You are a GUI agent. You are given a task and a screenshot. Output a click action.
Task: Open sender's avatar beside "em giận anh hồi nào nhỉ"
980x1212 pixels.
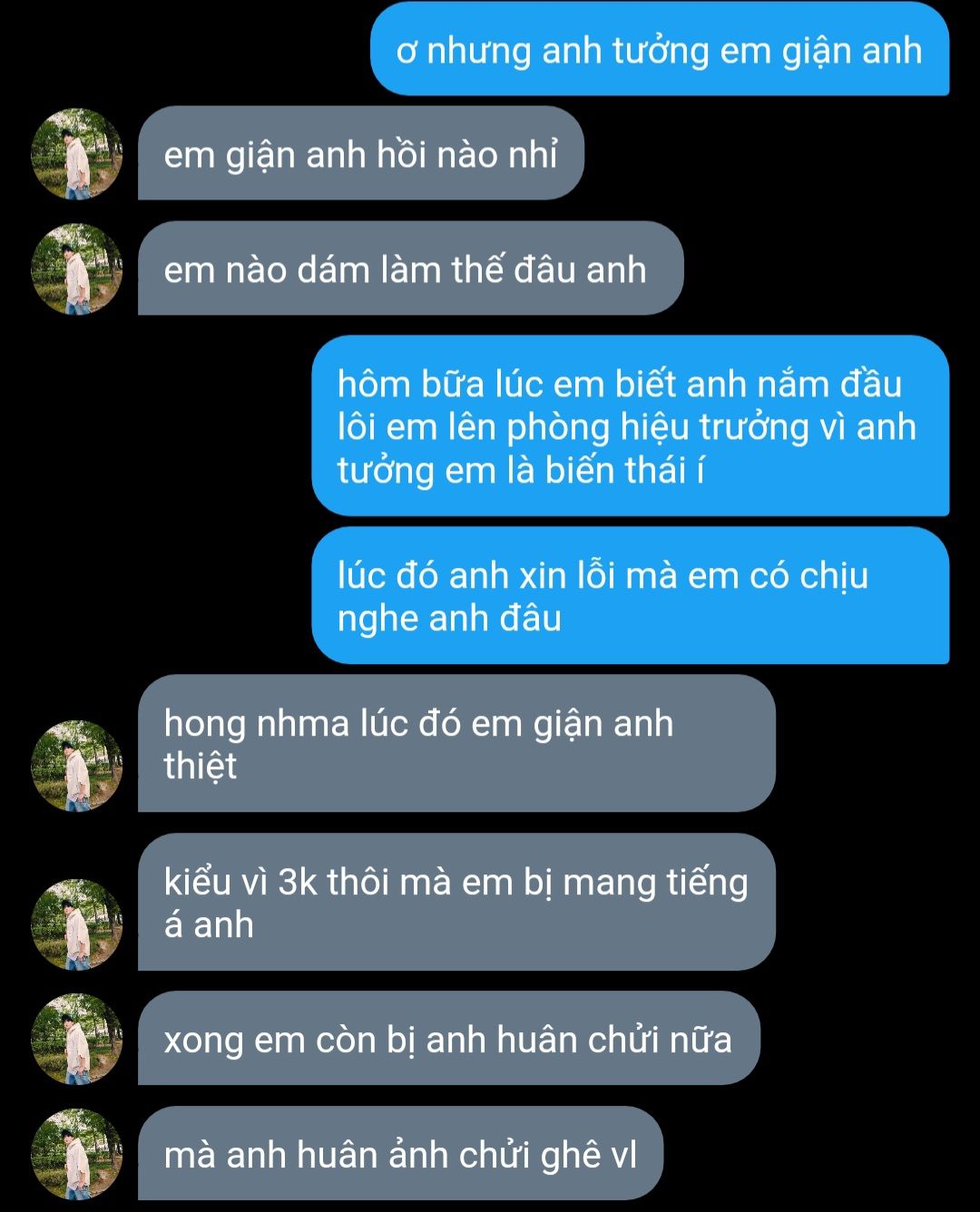[x=77, y=154]
